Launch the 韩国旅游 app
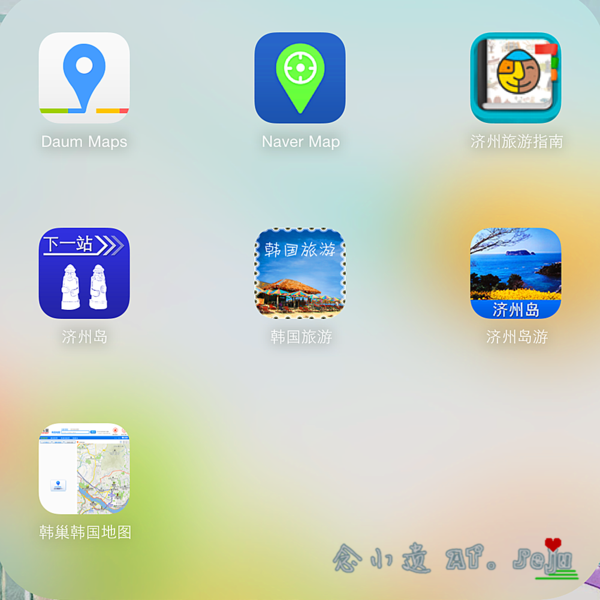Viewport: 600px width, 600px height. point(300,273)
